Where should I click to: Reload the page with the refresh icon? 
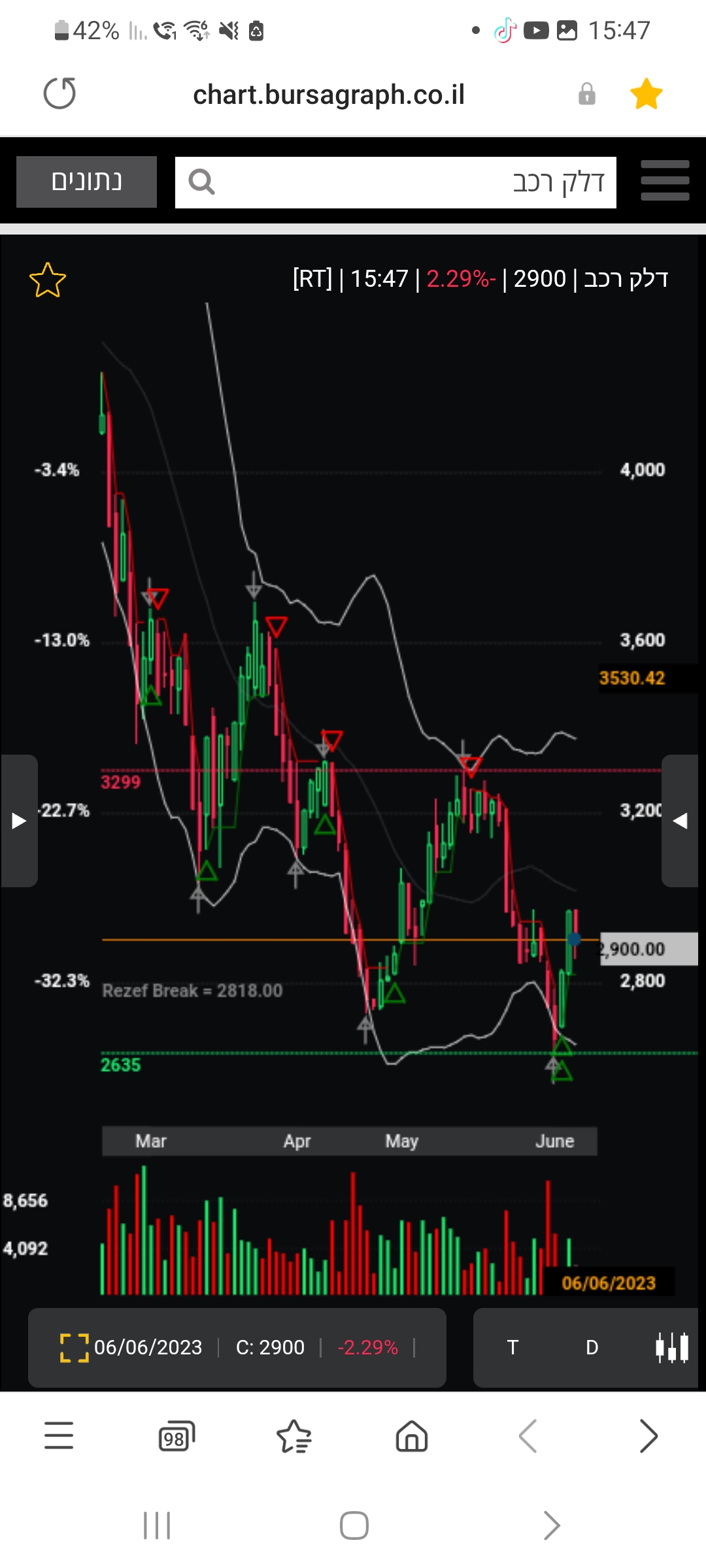coord(59,93)
